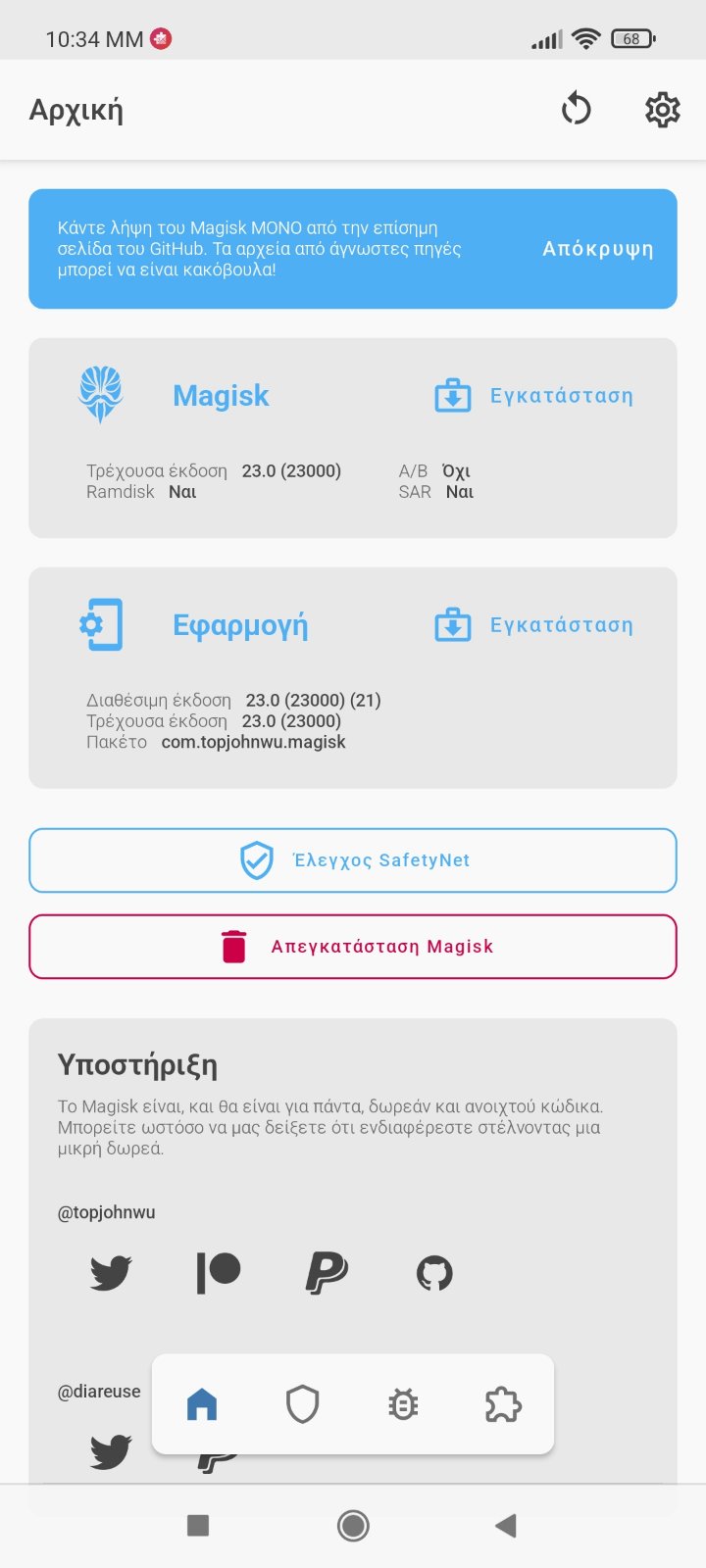Go back using the system back button
The height and width of the screenshot is (1568, 706).
(506, 1525)
